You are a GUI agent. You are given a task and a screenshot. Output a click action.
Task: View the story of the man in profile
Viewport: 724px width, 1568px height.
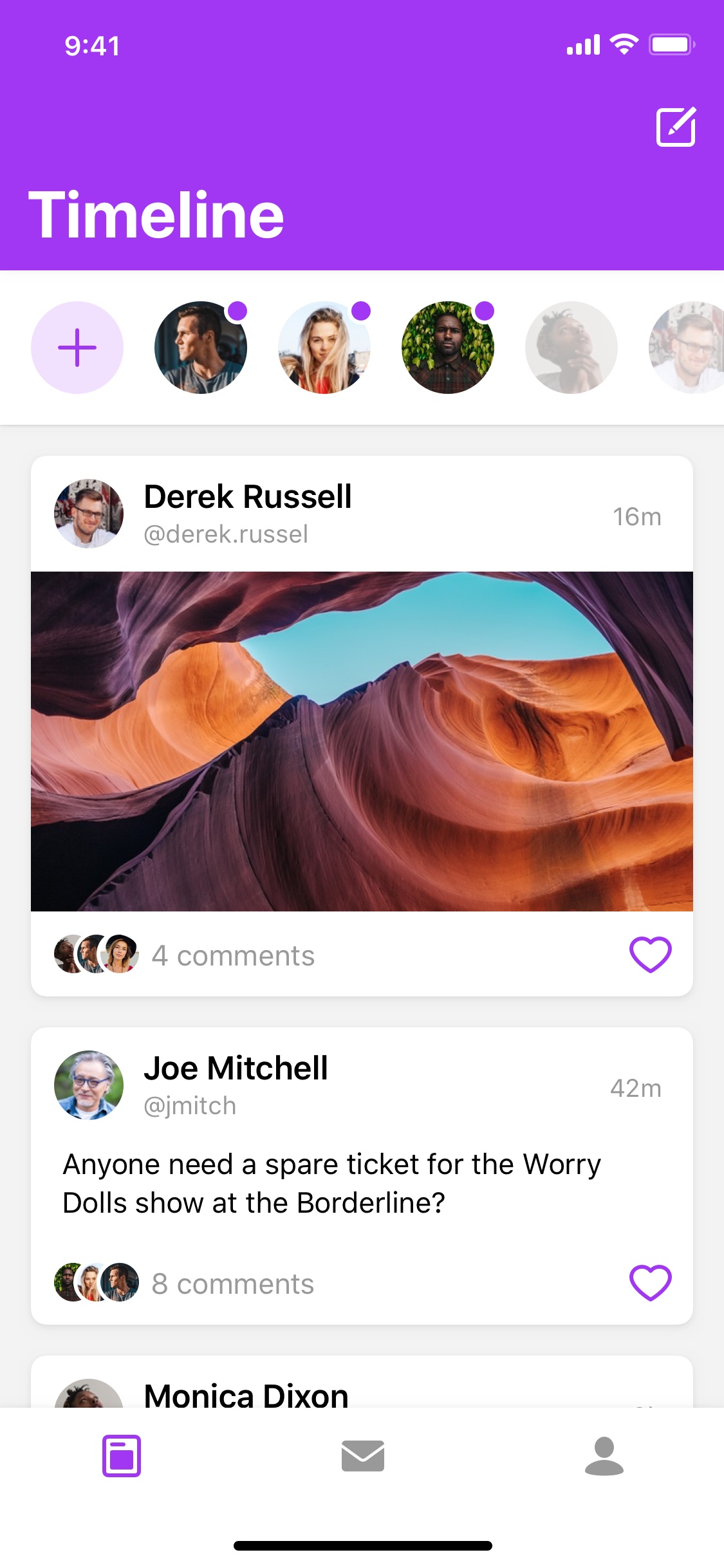[x=201, y=348]
